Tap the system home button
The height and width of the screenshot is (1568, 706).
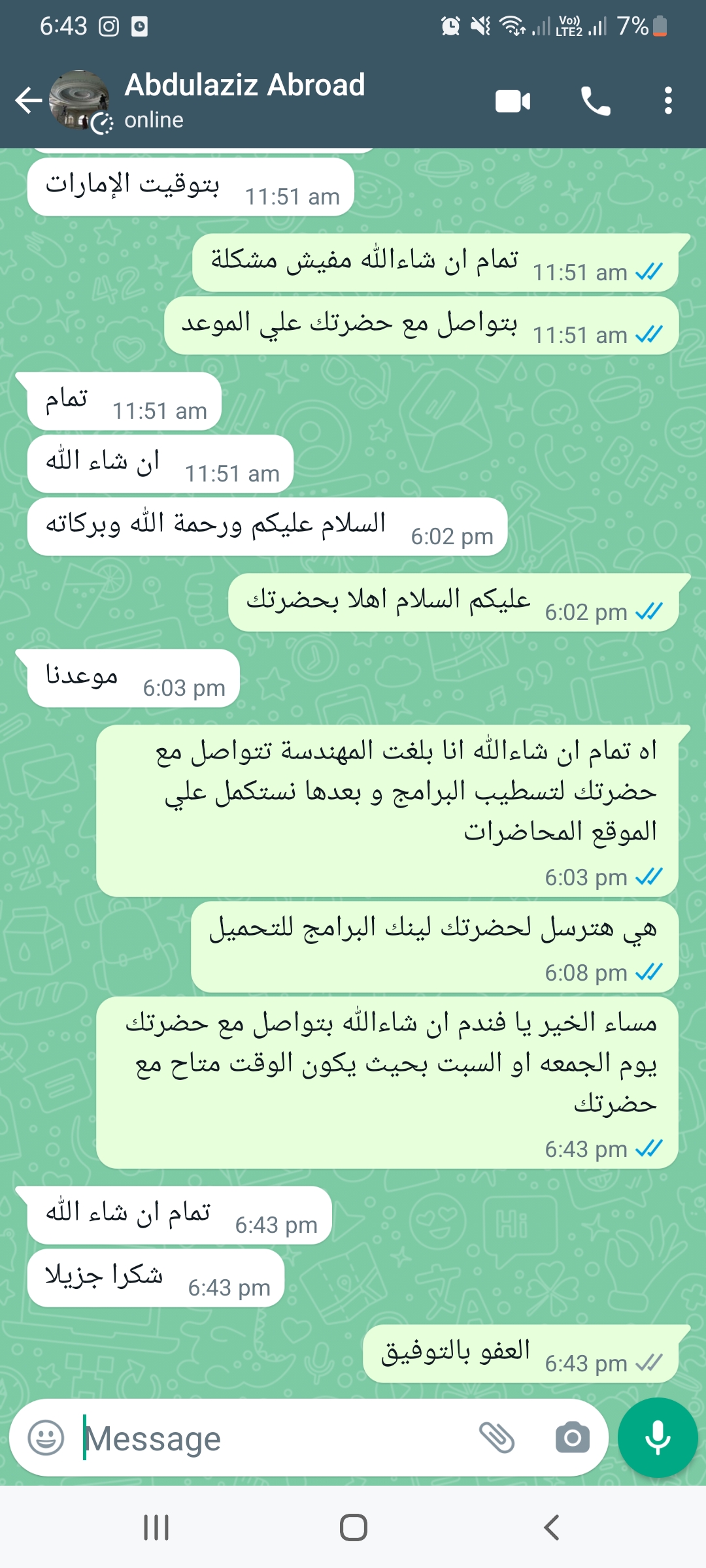(x=353, y=1527)
